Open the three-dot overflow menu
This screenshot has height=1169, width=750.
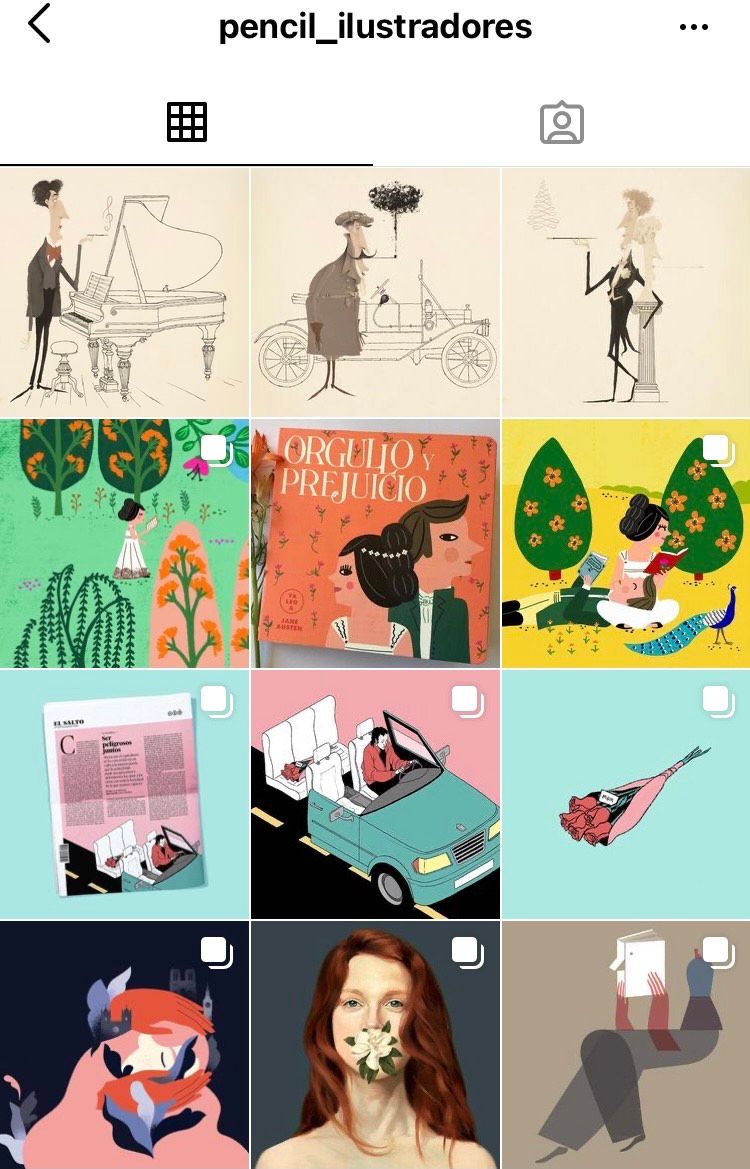pyautogui.click(x=693, y=27)
